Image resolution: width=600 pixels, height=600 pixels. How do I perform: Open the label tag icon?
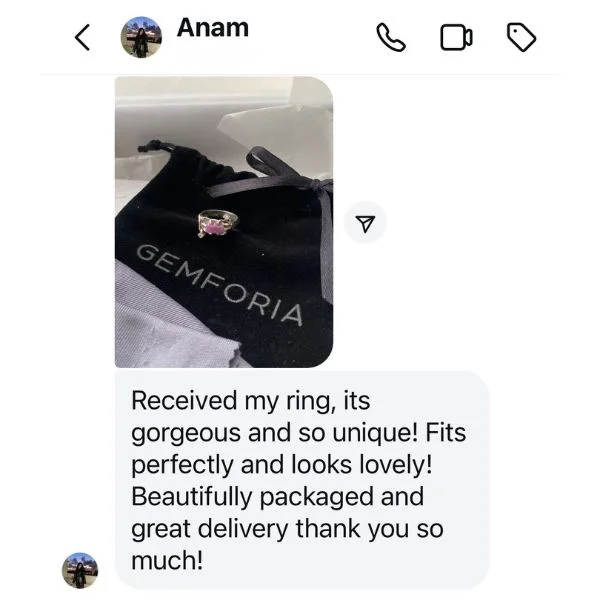[522, 38]
